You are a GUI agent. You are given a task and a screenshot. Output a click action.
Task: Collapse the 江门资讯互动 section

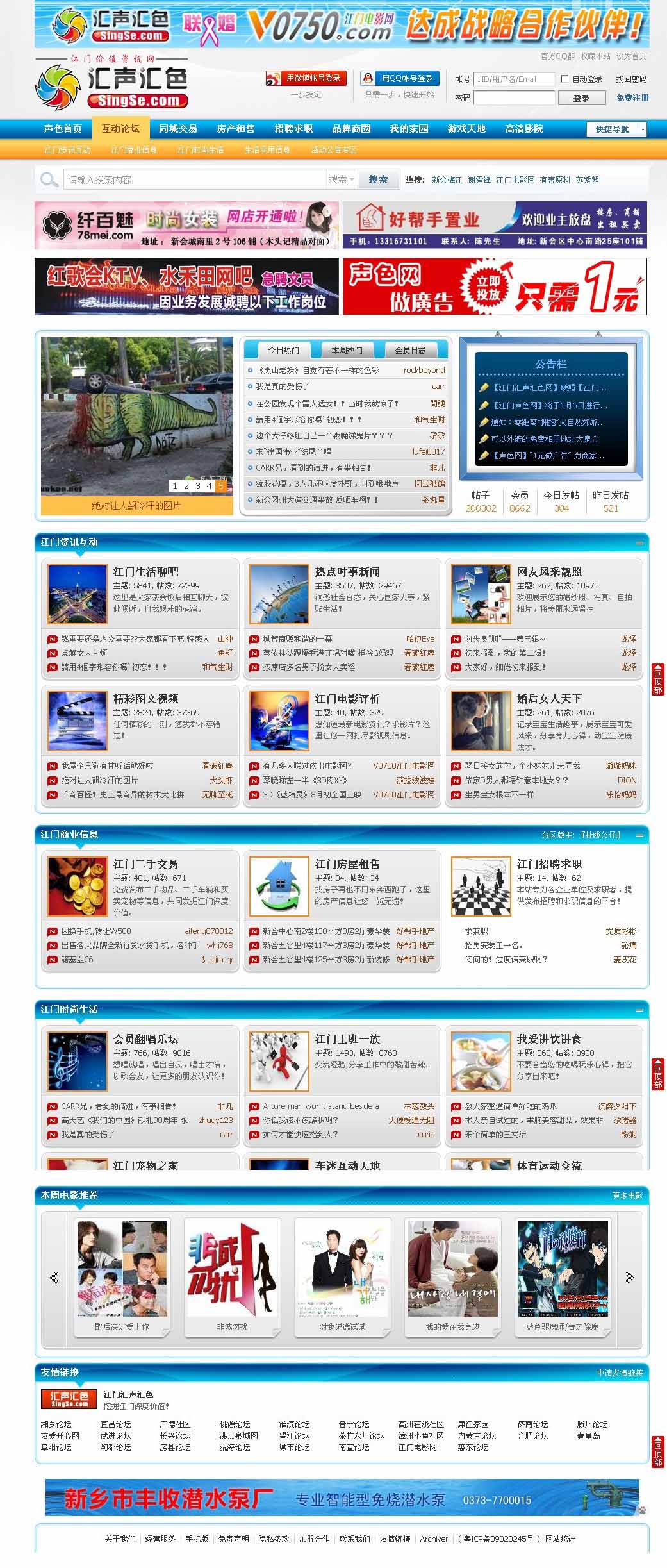point(639,543)
